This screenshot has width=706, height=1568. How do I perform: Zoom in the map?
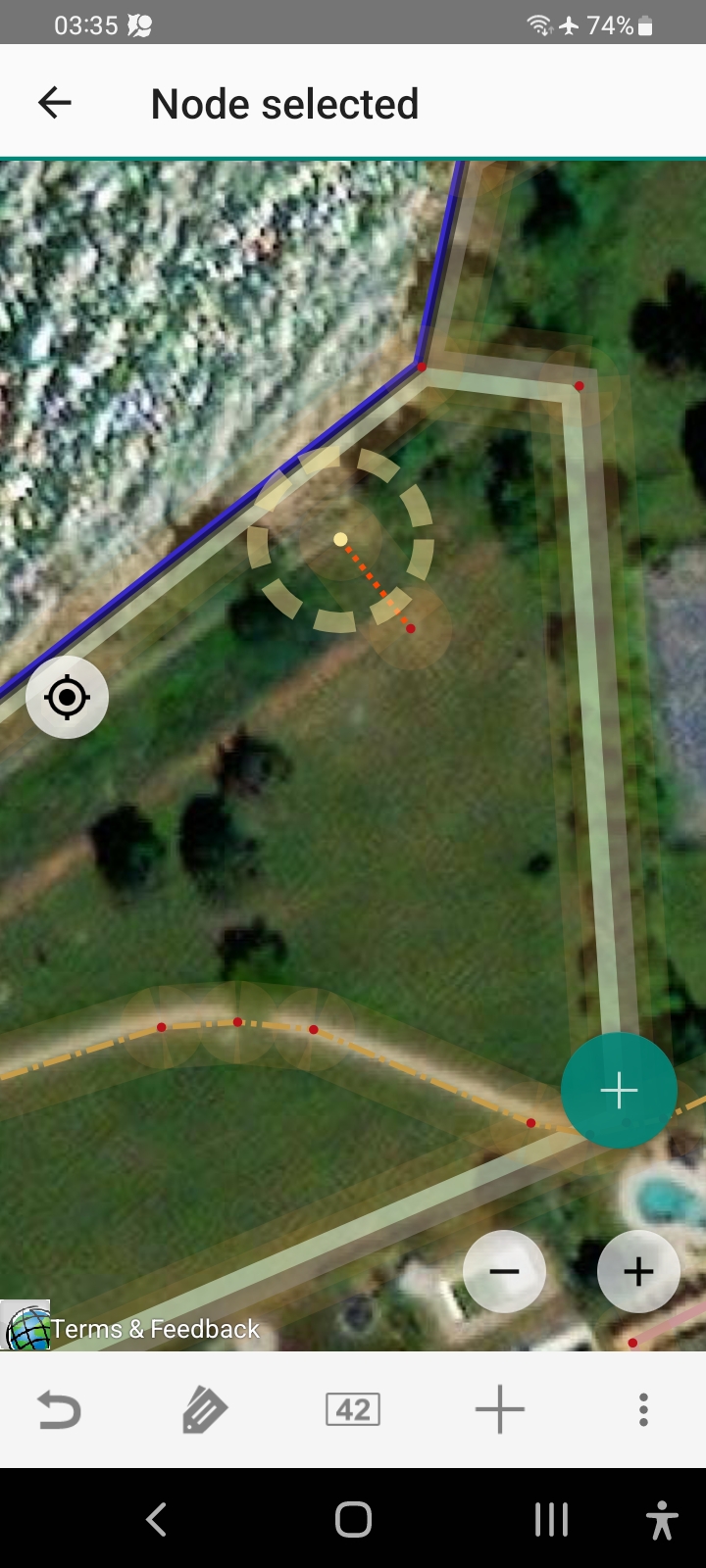(638, 1272)
